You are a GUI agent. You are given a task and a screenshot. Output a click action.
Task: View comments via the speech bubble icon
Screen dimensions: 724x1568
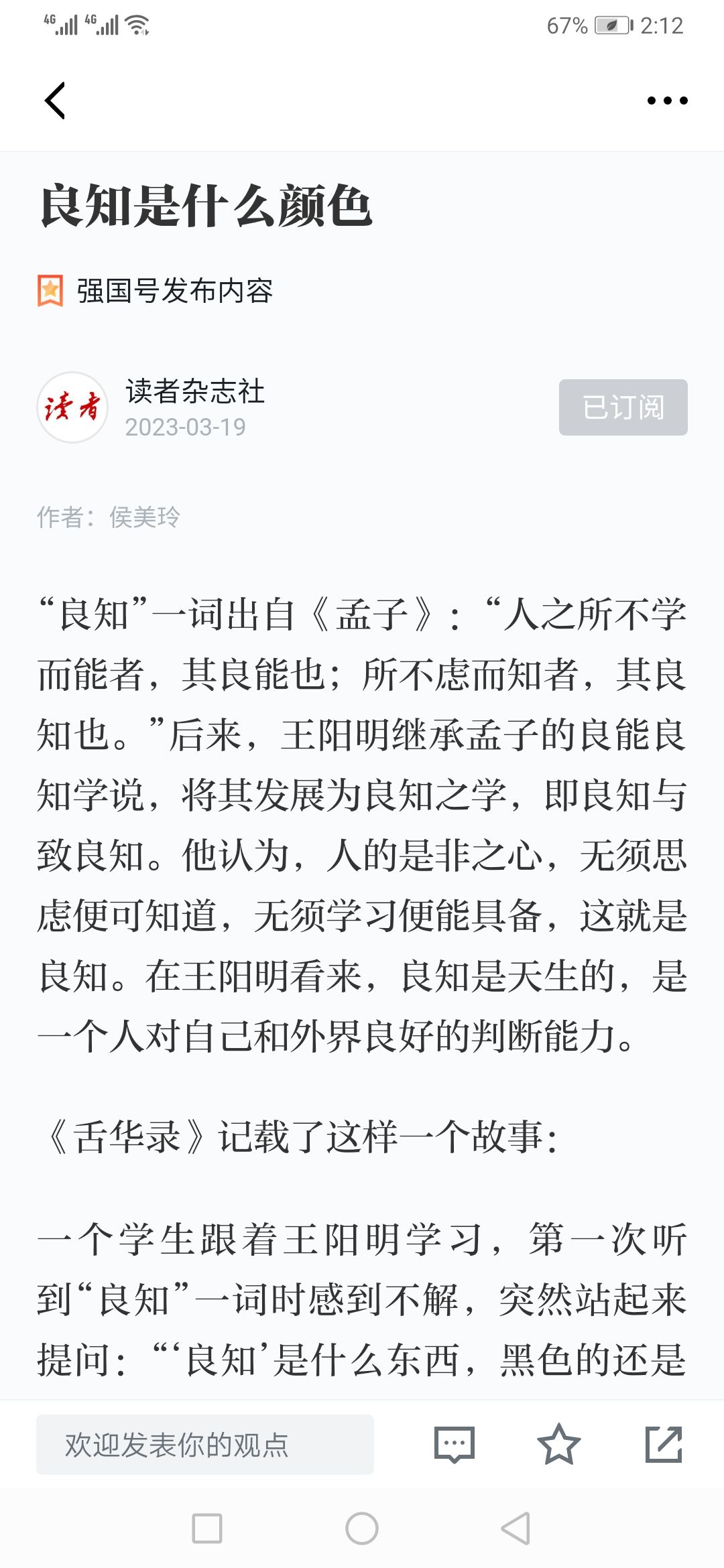tap(455, 1445)
